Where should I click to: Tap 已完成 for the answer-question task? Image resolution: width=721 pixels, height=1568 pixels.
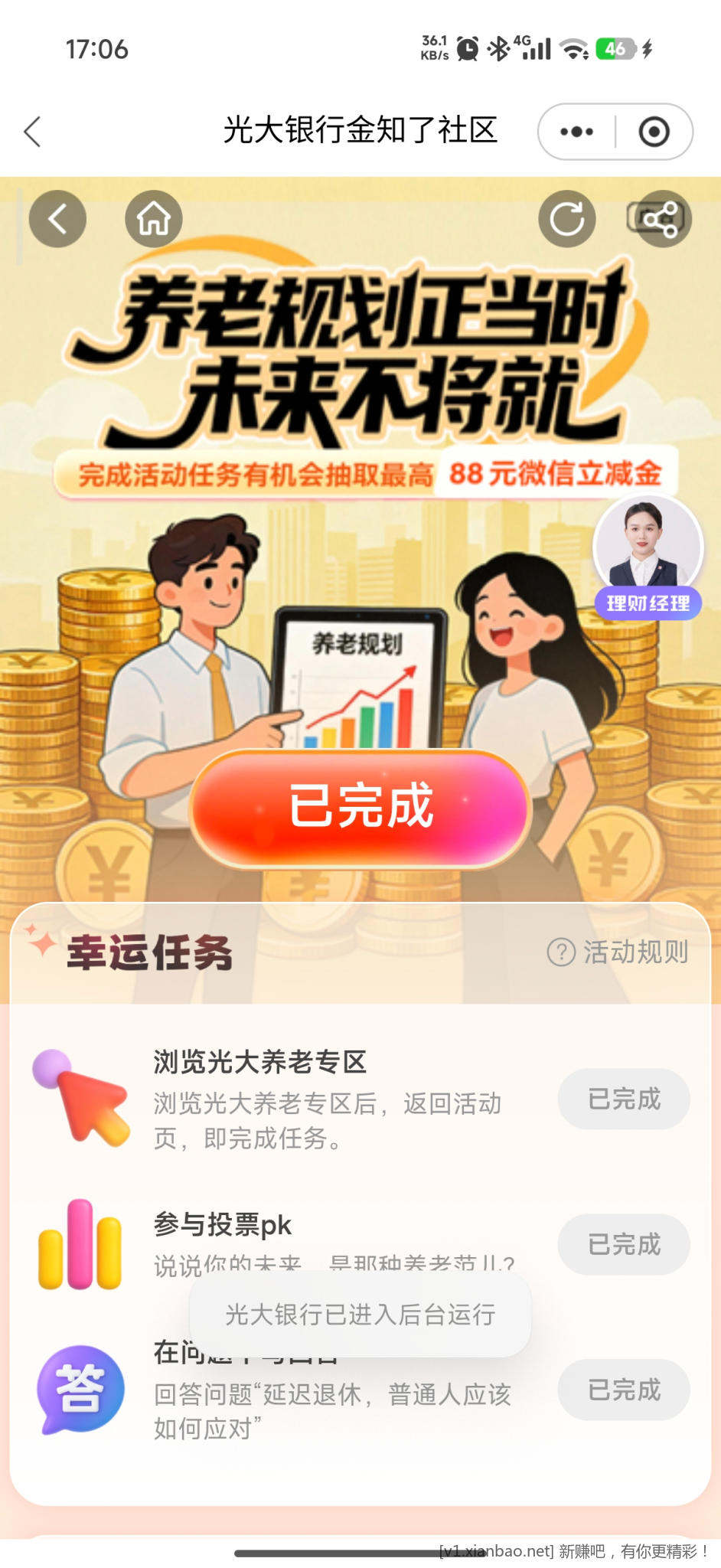(623, 1390)
